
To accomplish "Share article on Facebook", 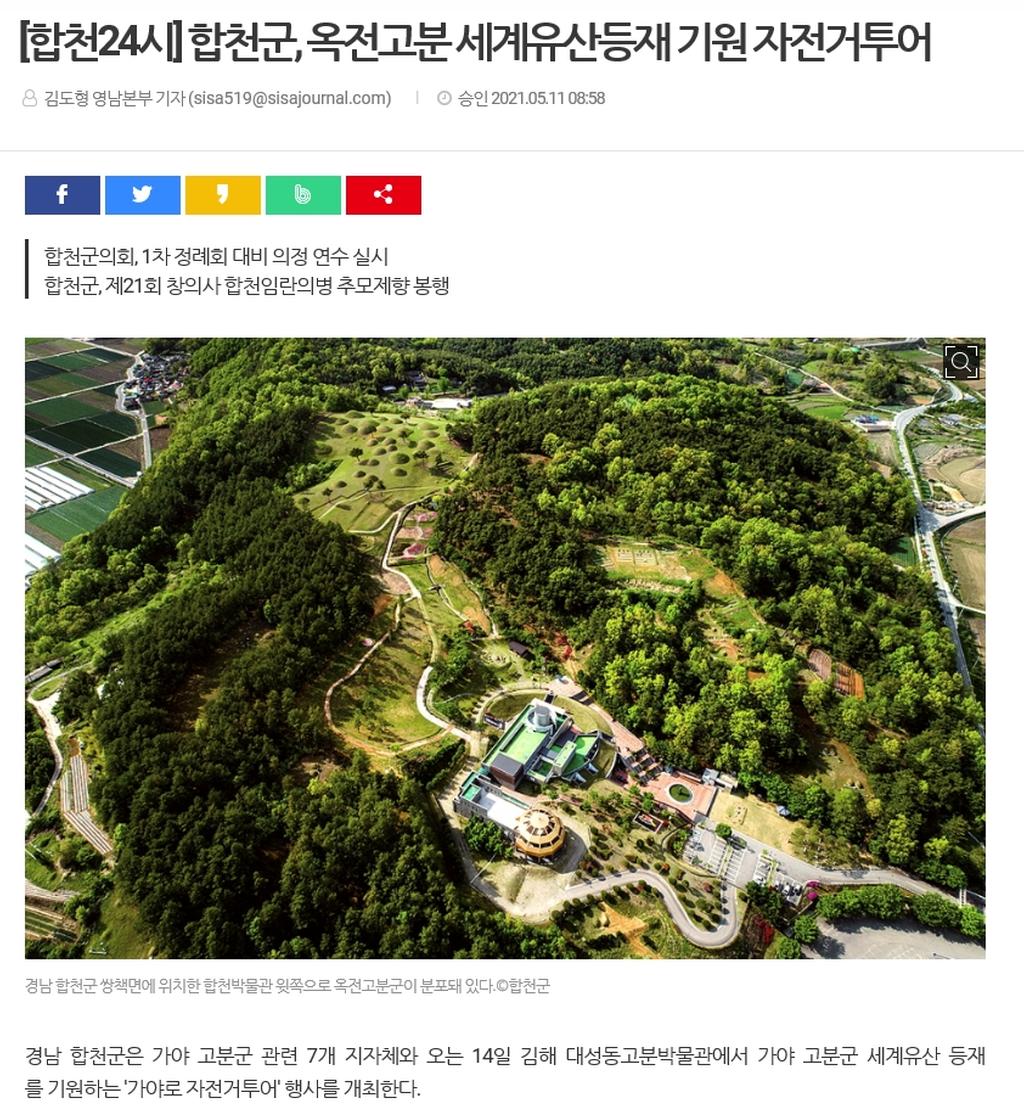I will 62,195.
